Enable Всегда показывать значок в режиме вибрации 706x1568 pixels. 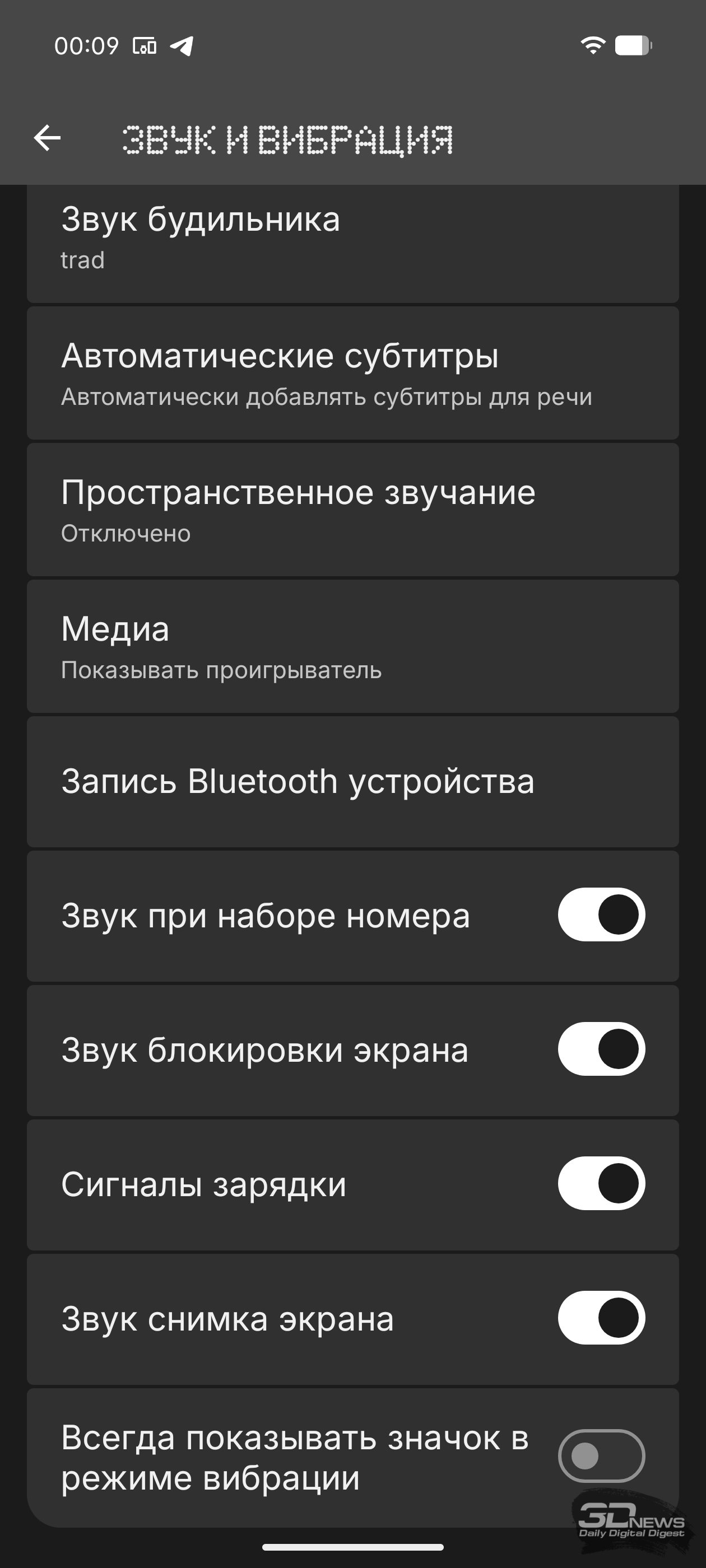click(x=601, y=1456)
